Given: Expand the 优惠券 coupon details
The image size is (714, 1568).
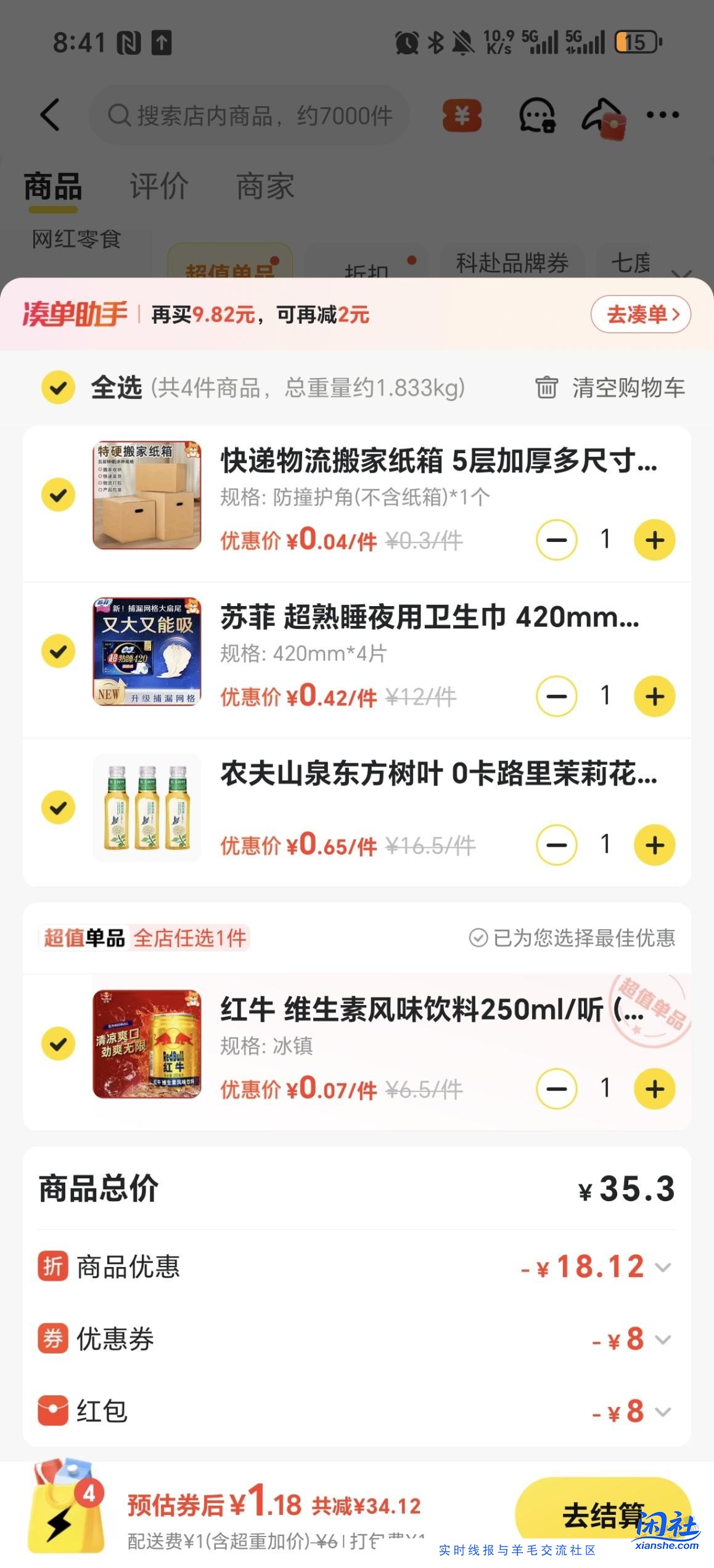Looking at the screenshot, I should coord(664,1339).
